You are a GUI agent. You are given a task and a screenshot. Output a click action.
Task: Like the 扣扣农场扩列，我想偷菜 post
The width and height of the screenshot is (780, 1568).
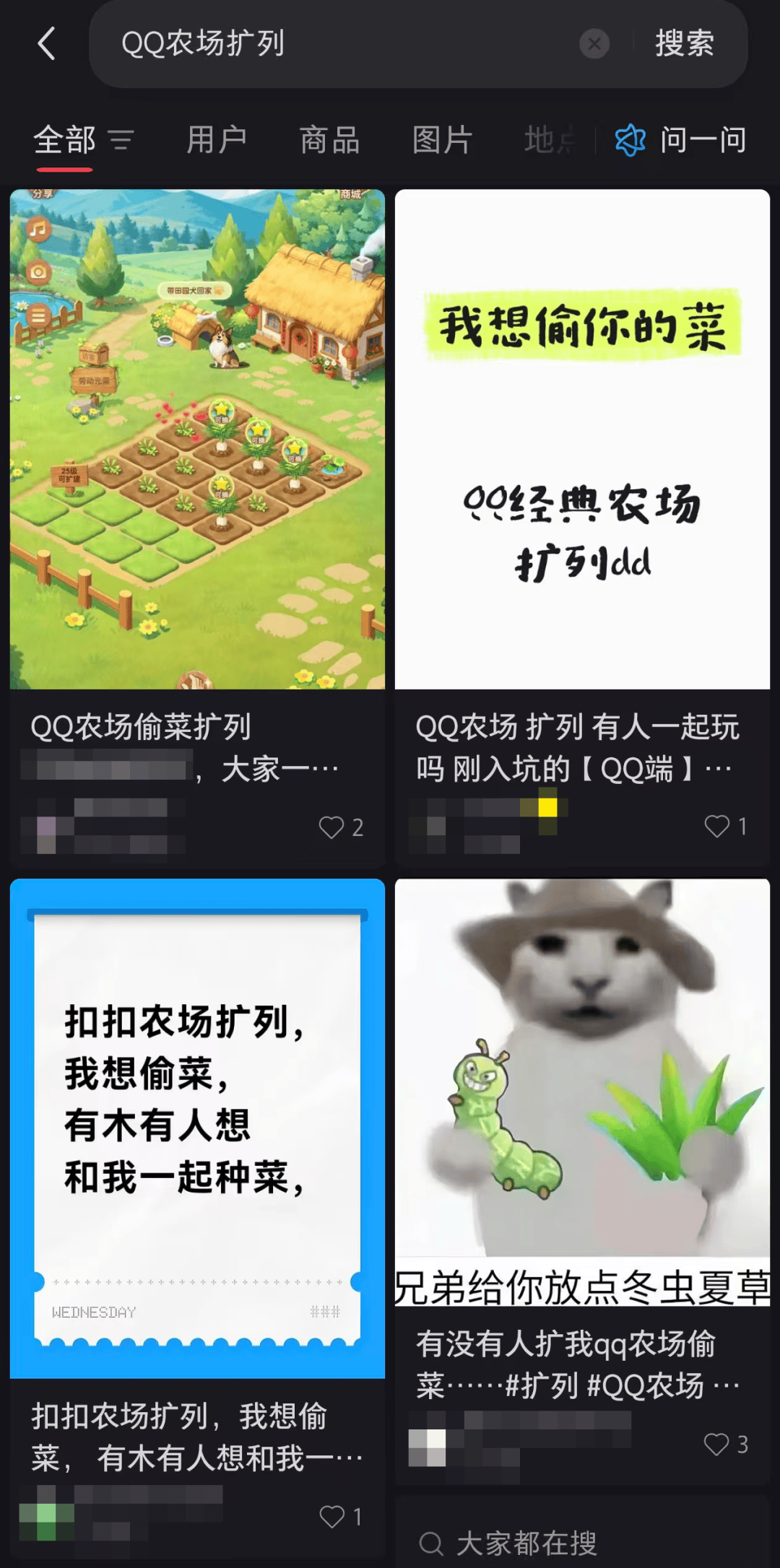331,1517
